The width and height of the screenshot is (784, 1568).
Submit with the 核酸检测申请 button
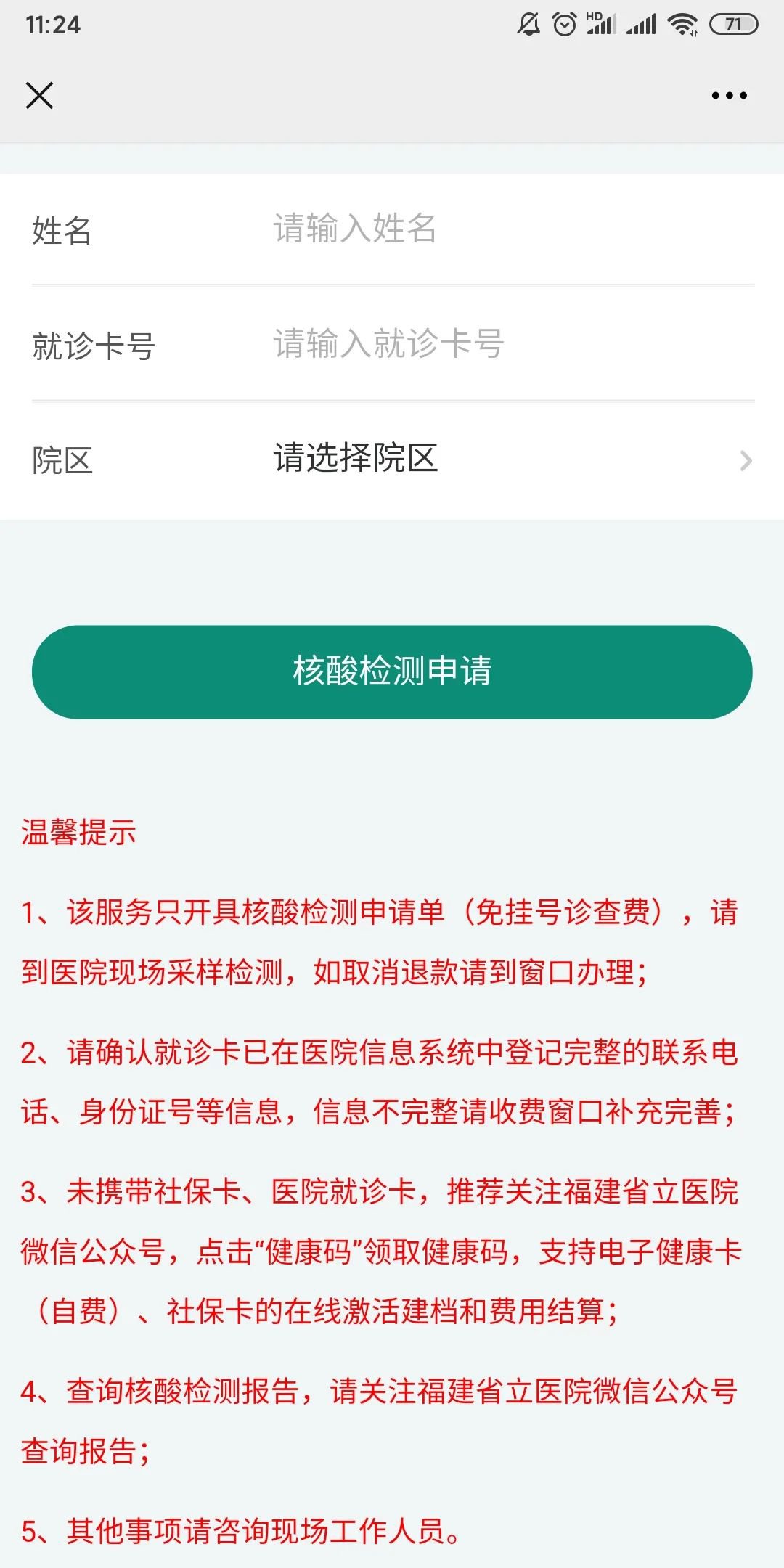[x=392, y=671]
